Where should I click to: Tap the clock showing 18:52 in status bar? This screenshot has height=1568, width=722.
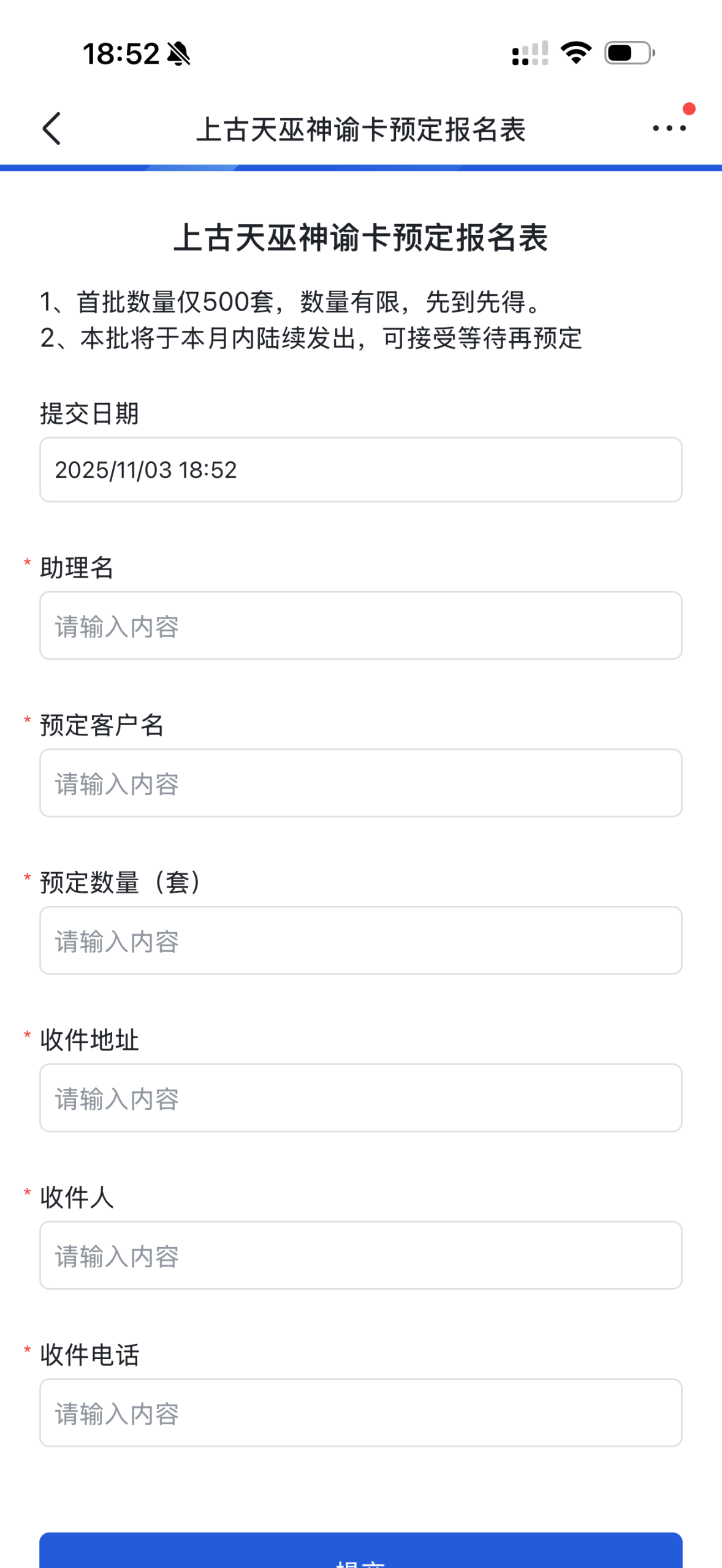[121, 54]
